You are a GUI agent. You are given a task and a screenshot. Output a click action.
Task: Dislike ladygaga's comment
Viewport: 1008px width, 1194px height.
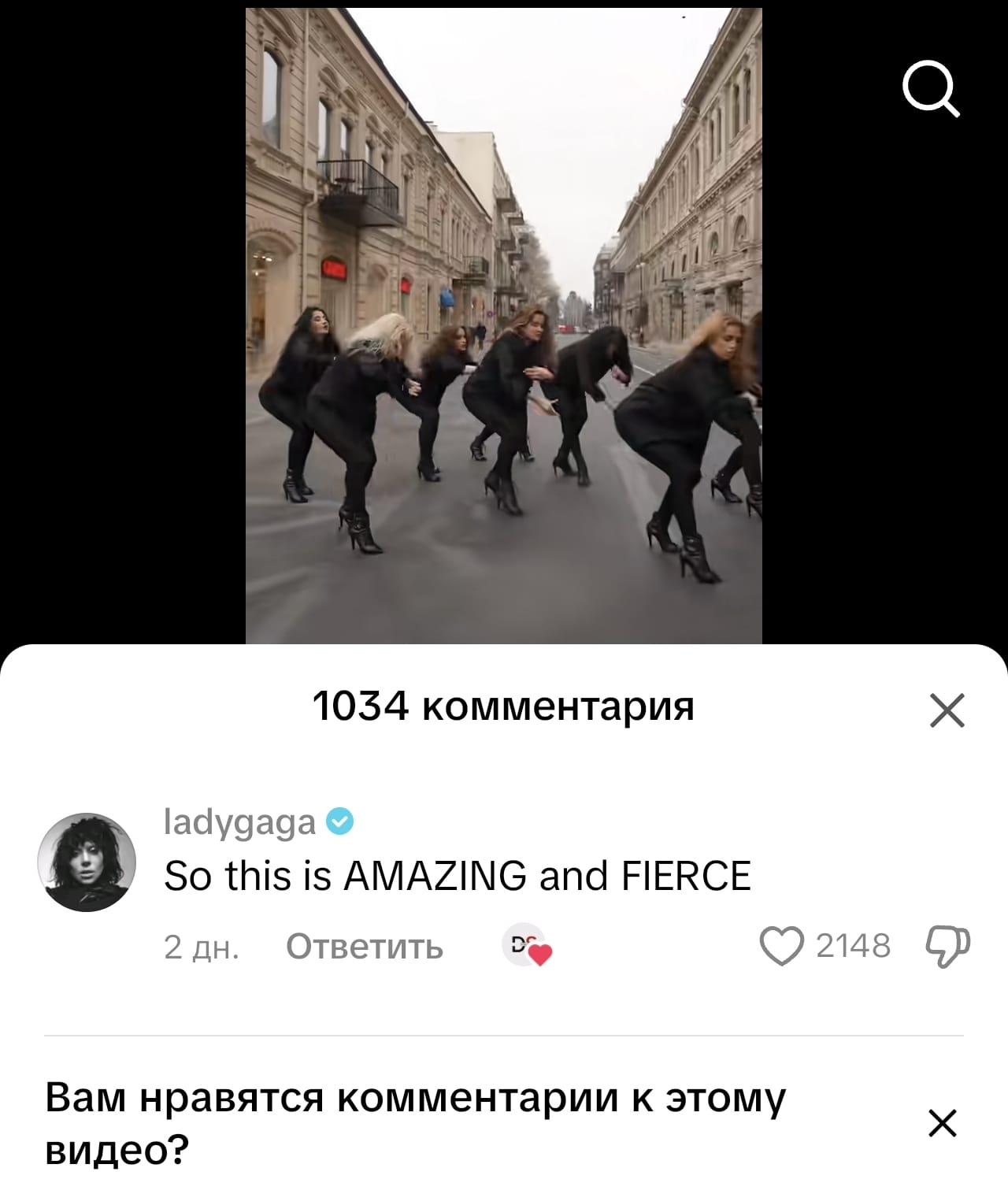pyautogui.click(x=948, y=946)
